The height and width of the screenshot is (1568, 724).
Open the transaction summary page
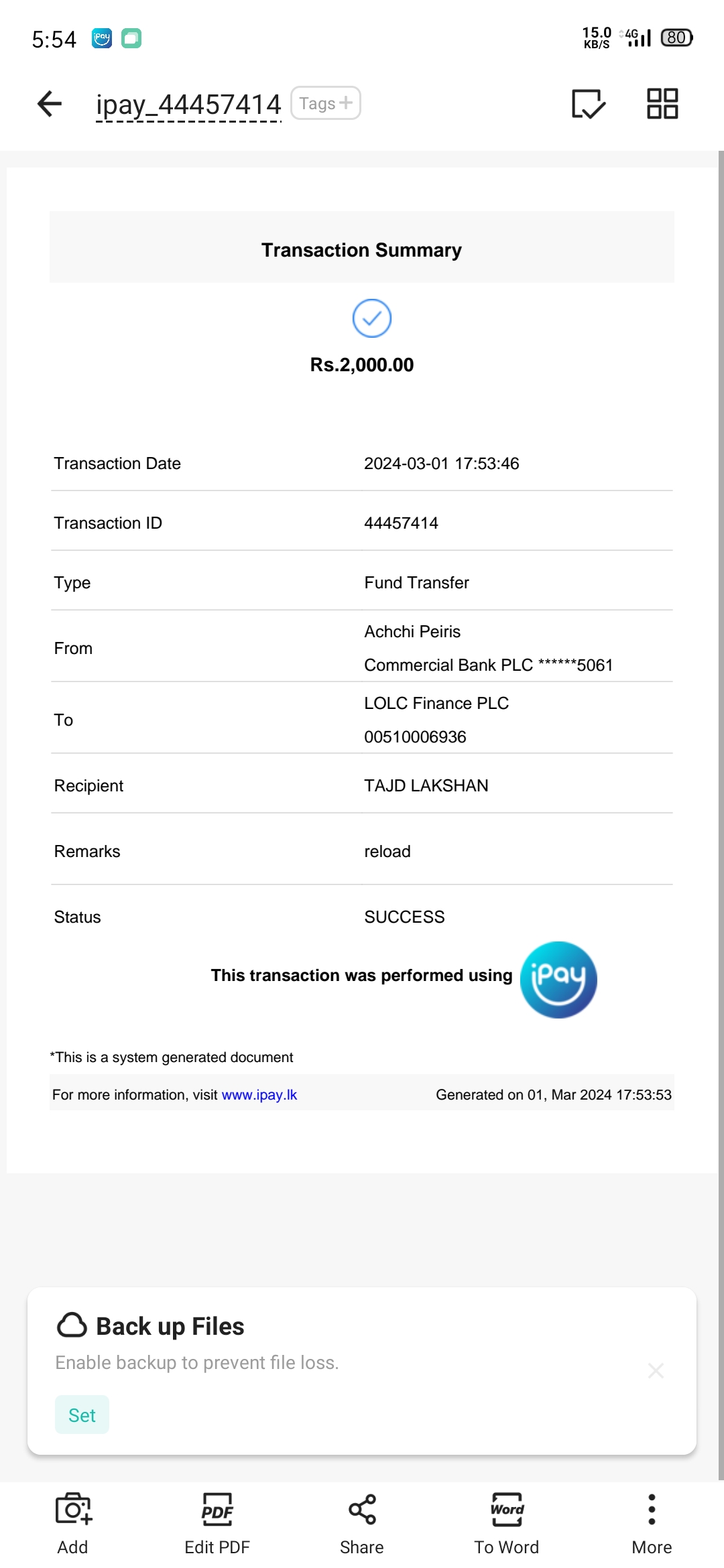[362, 670]
